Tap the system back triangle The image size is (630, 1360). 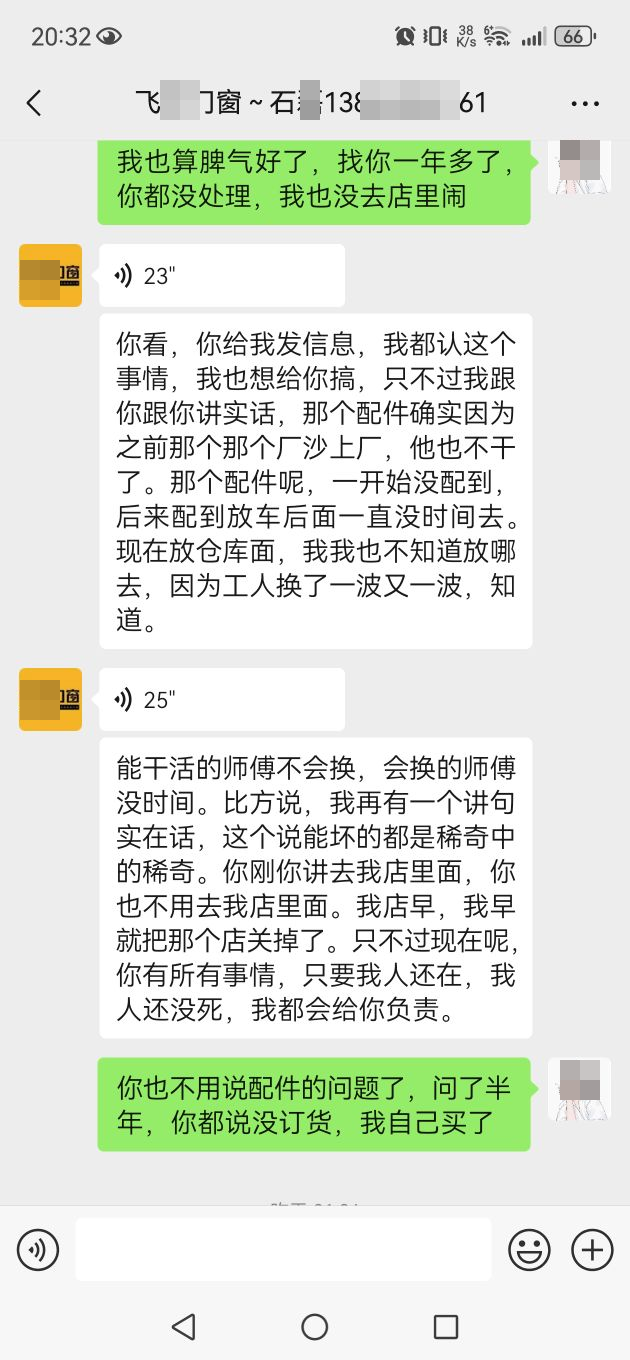(x=183, y=1327)
